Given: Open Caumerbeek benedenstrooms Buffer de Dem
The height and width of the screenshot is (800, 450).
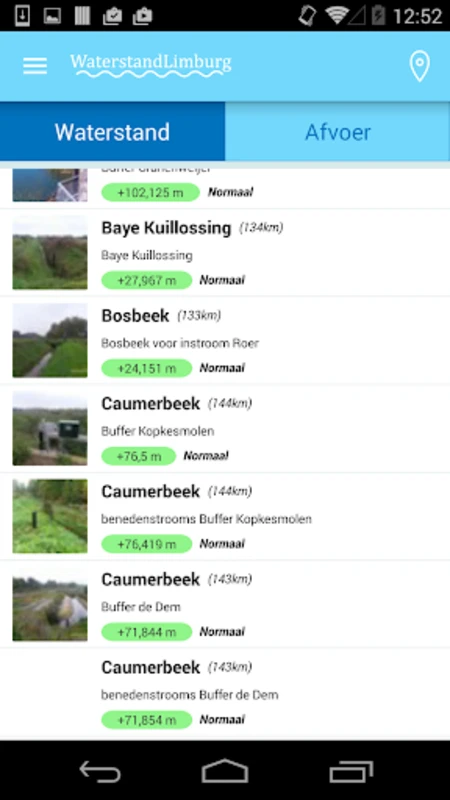Looking at the screenshot, I should (x=225, y=693).
